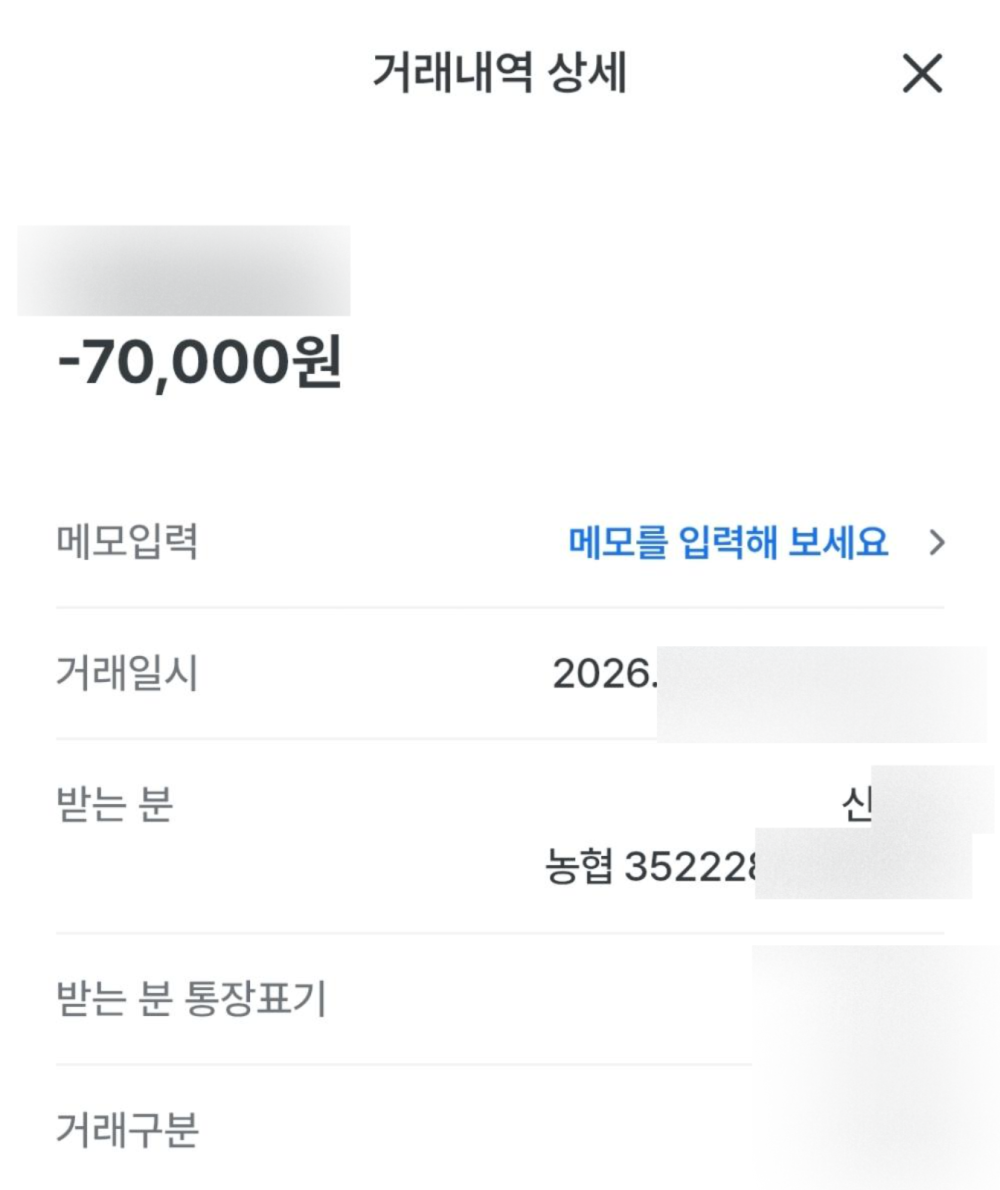Close the transaction detail screen
Screen dimensions: 1000x1190
pos(922,74)
